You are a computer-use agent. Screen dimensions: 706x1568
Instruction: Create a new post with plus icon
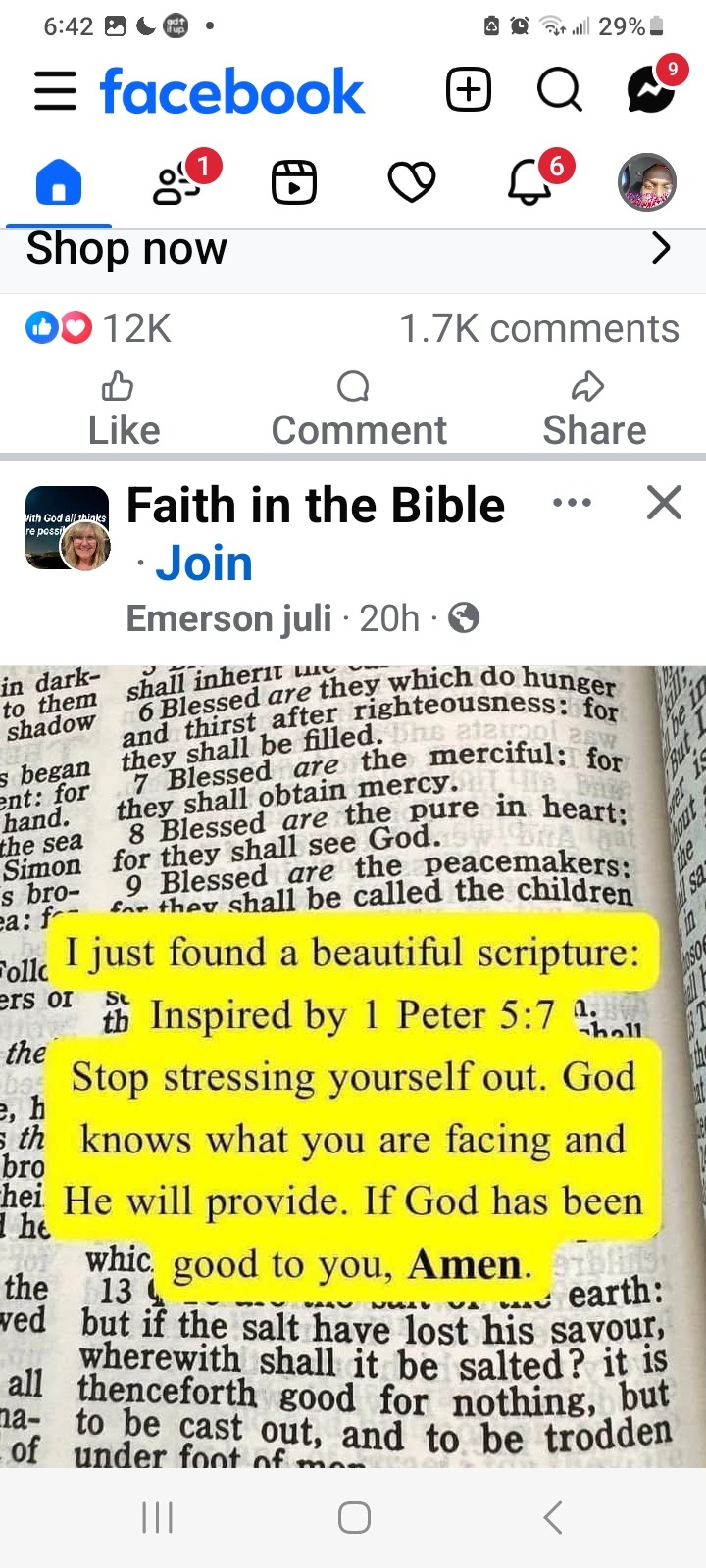(469, 91)
